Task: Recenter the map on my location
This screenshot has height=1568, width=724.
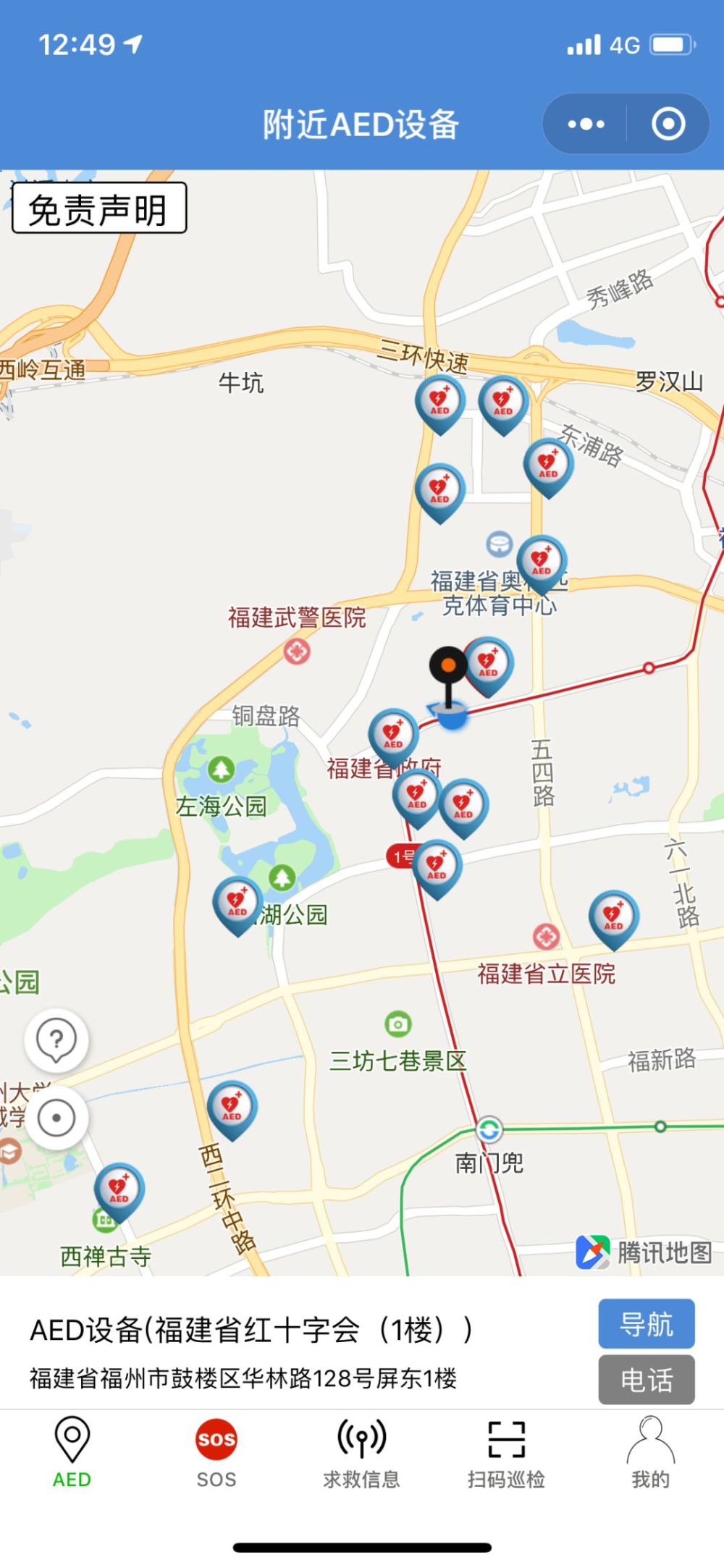Action: click(x=56, y=1118)
